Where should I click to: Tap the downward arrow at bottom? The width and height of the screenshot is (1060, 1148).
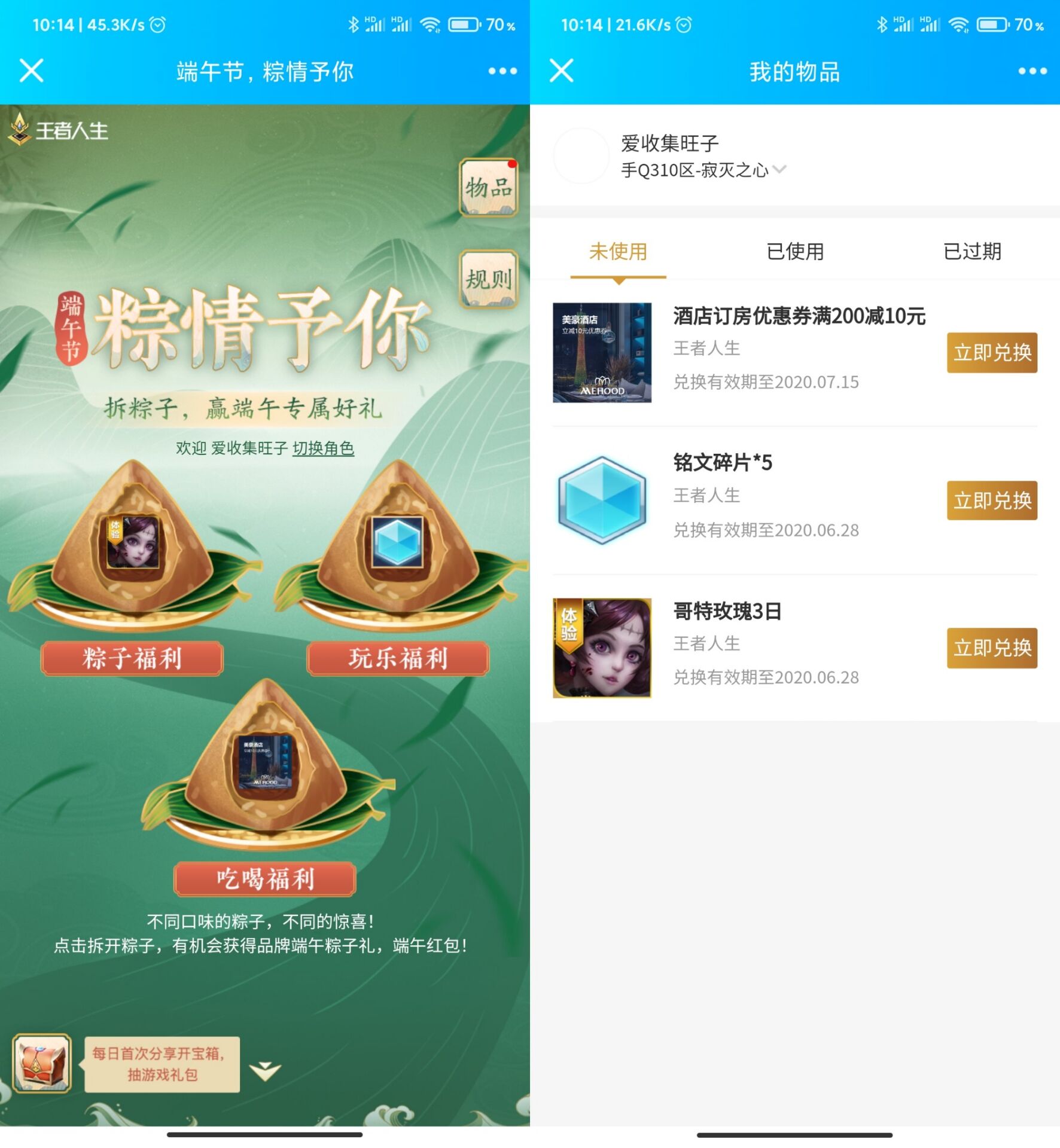click(265, 1071)
